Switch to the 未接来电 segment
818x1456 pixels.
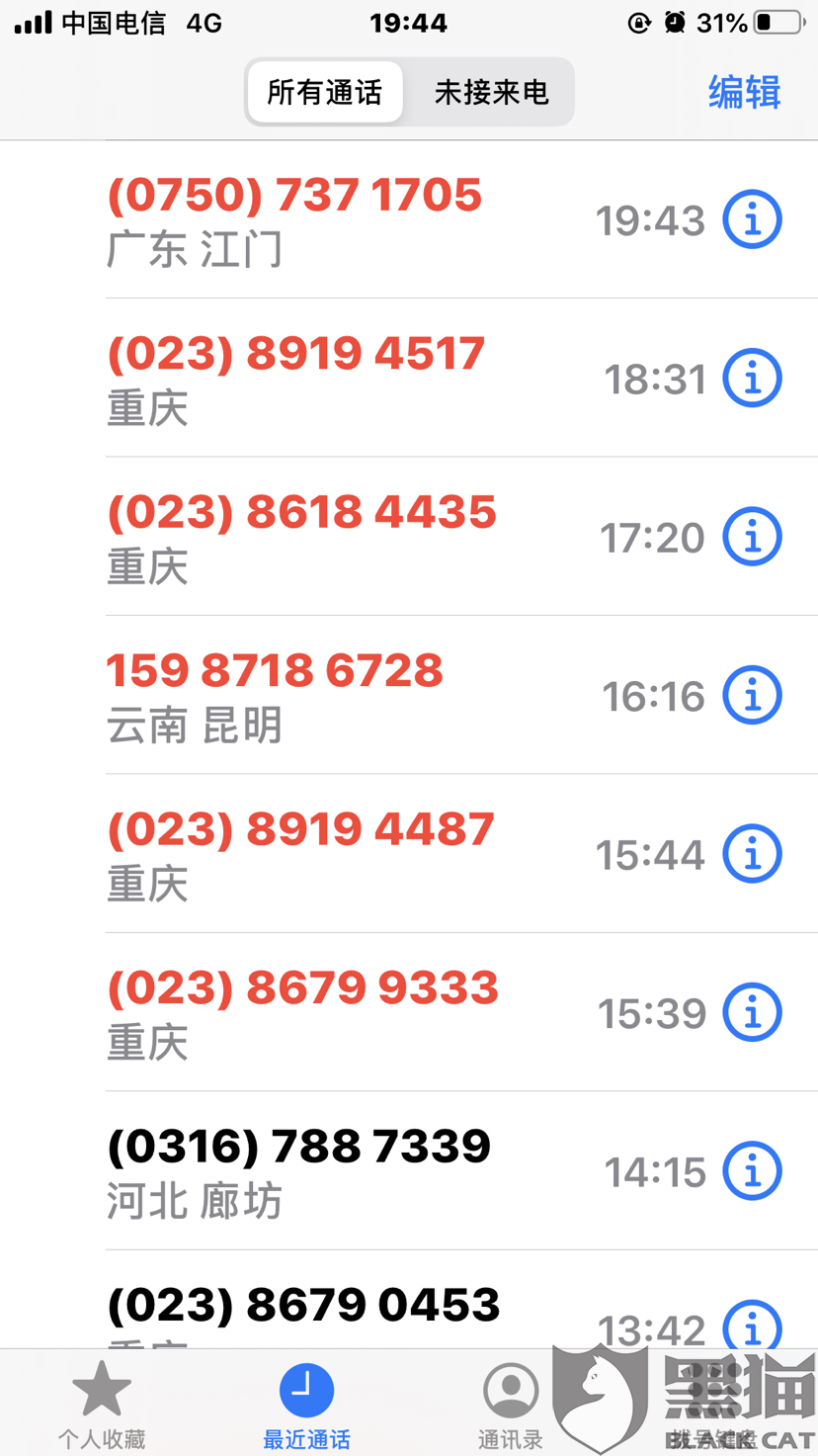(491, 93)
